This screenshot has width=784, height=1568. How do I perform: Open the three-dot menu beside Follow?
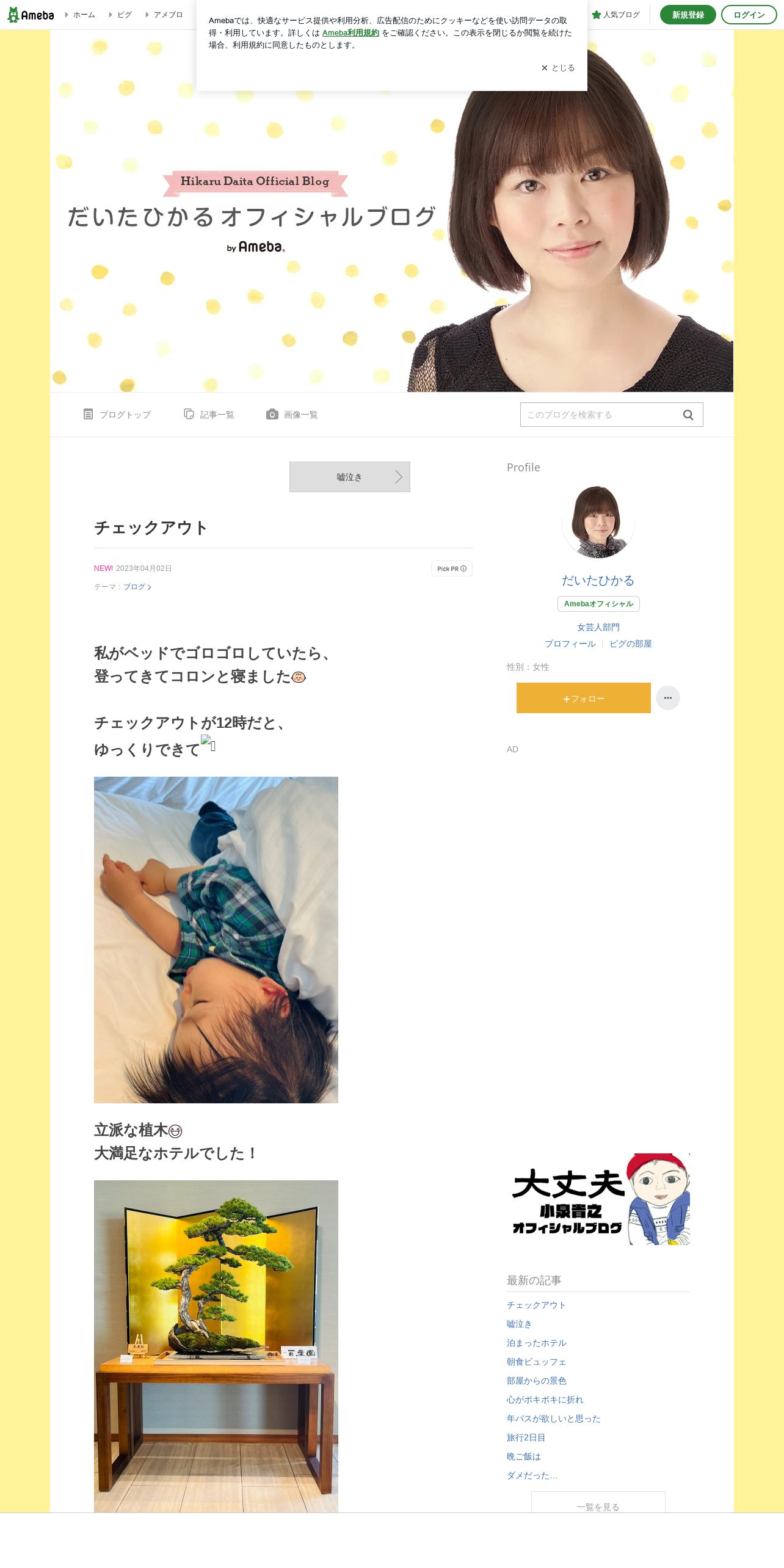pos(667,698)
